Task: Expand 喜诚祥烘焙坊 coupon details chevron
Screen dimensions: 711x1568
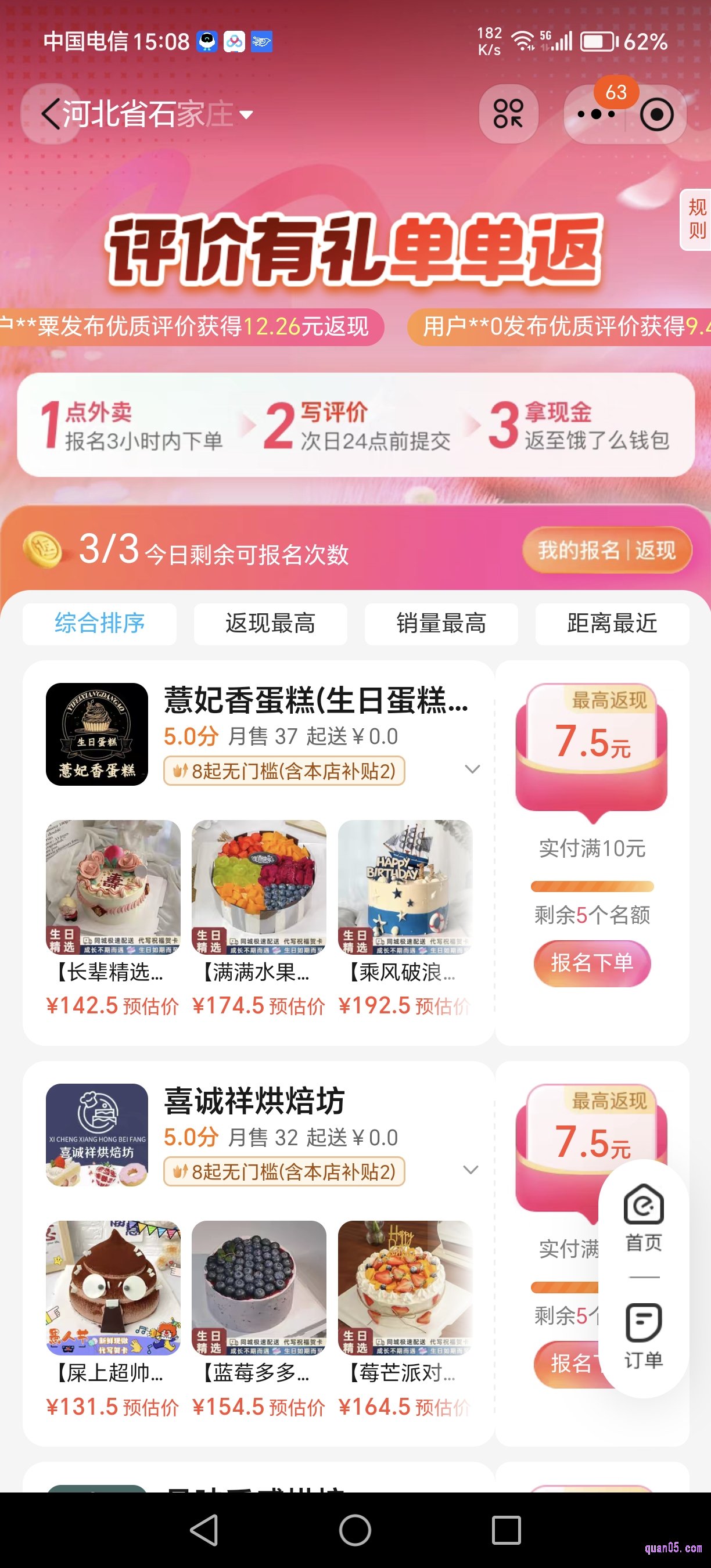Action: (471, 1170)
